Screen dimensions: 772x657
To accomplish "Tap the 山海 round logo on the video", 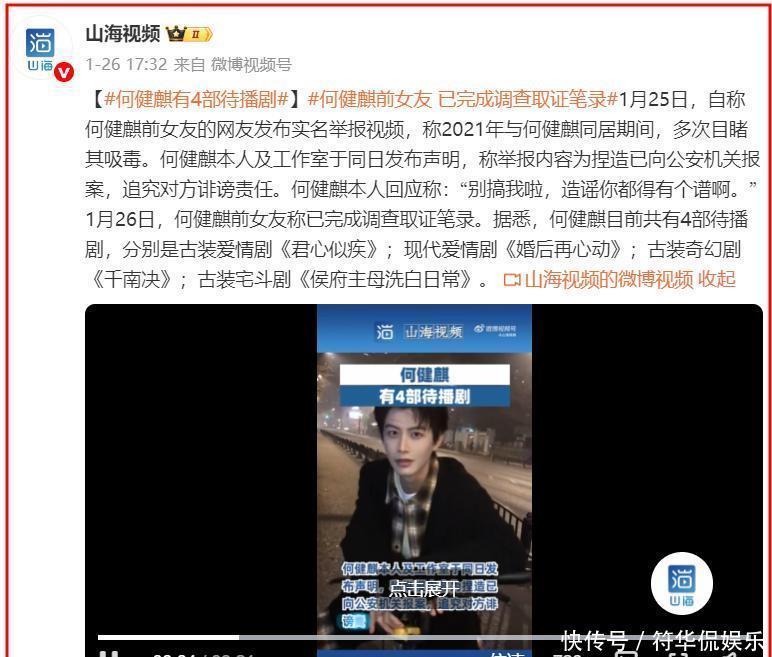I will (x=681, y=584).
